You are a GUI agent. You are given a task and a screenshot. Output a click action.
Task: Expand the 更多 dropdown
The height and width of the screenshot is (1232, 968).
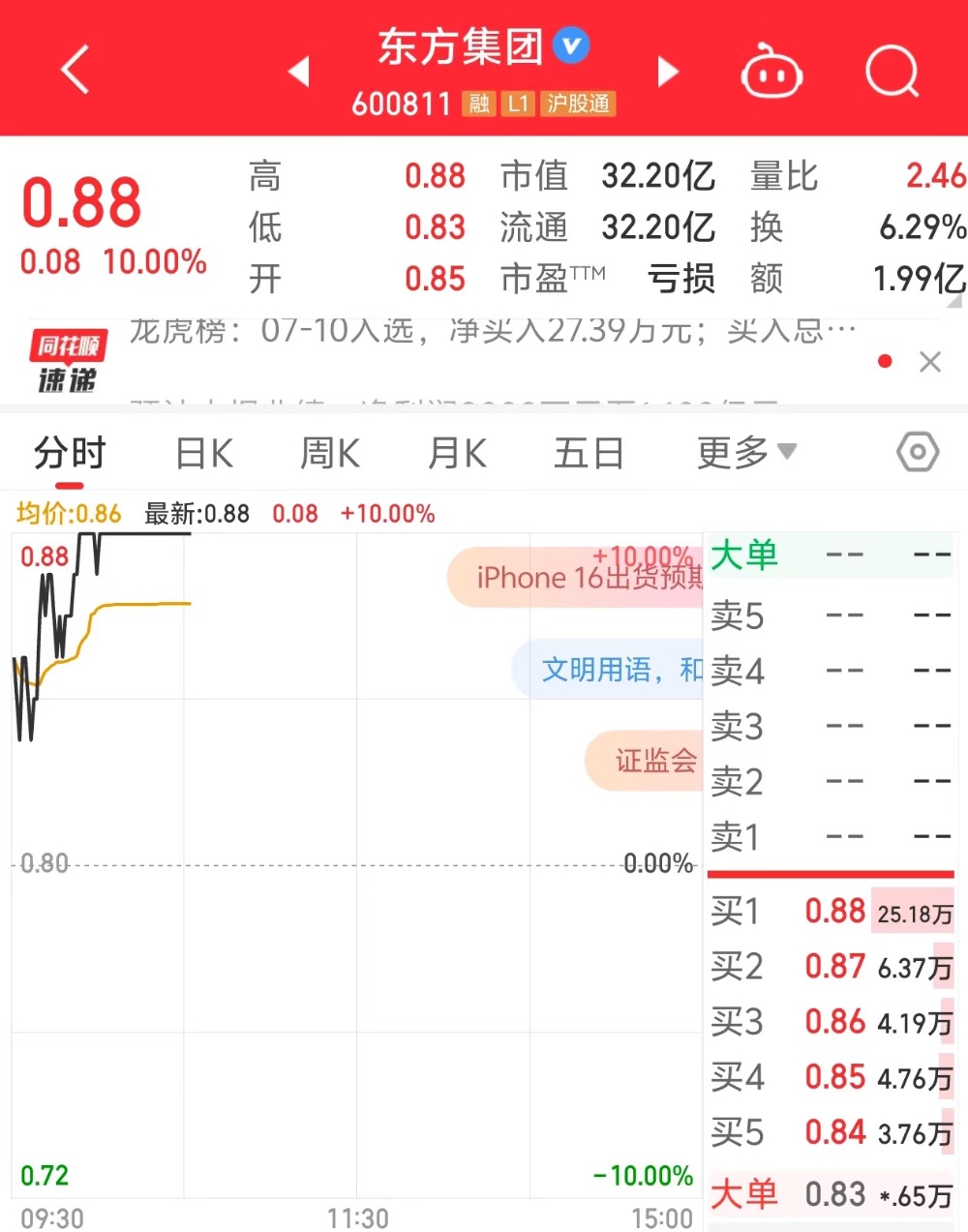[745, 452]
